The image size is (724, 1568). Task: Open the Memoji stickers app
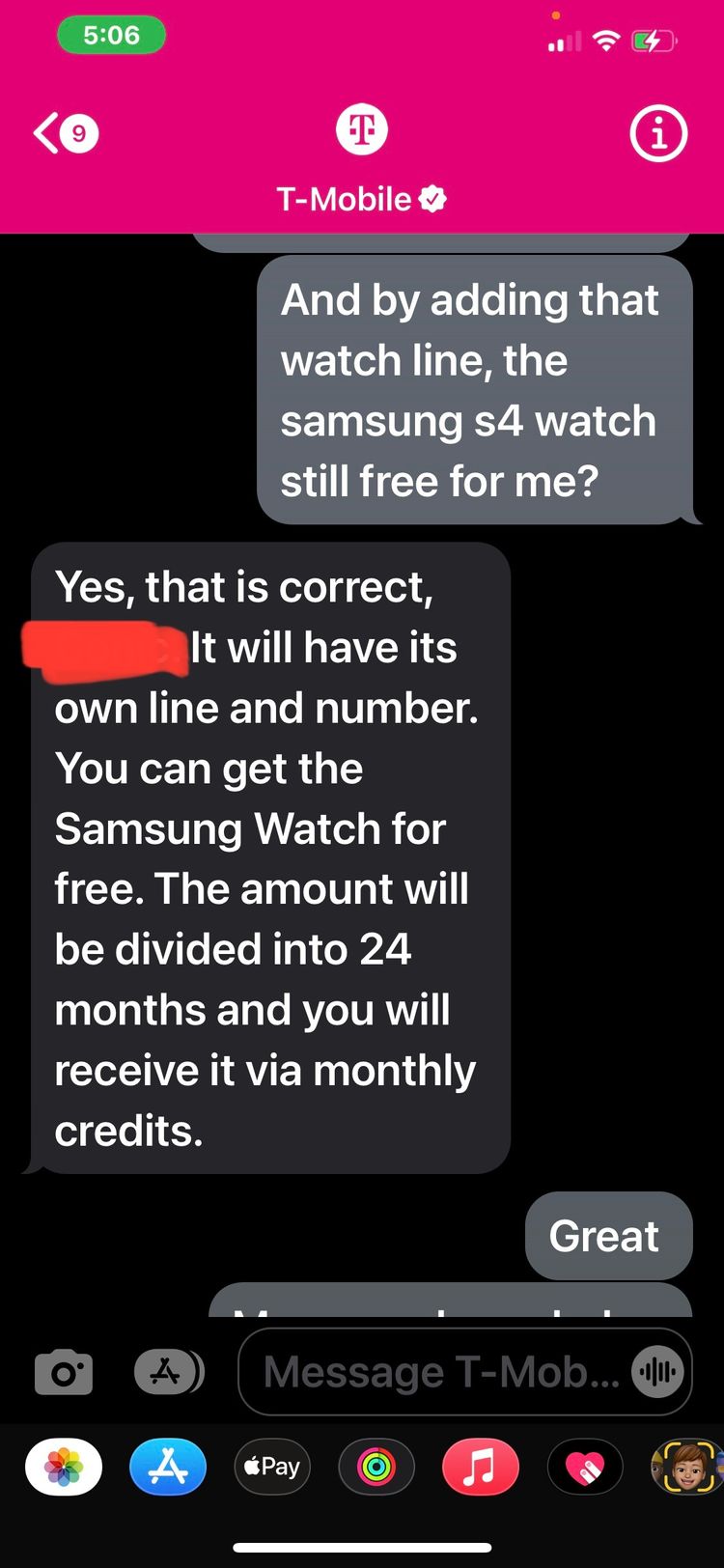point(686,1467)
